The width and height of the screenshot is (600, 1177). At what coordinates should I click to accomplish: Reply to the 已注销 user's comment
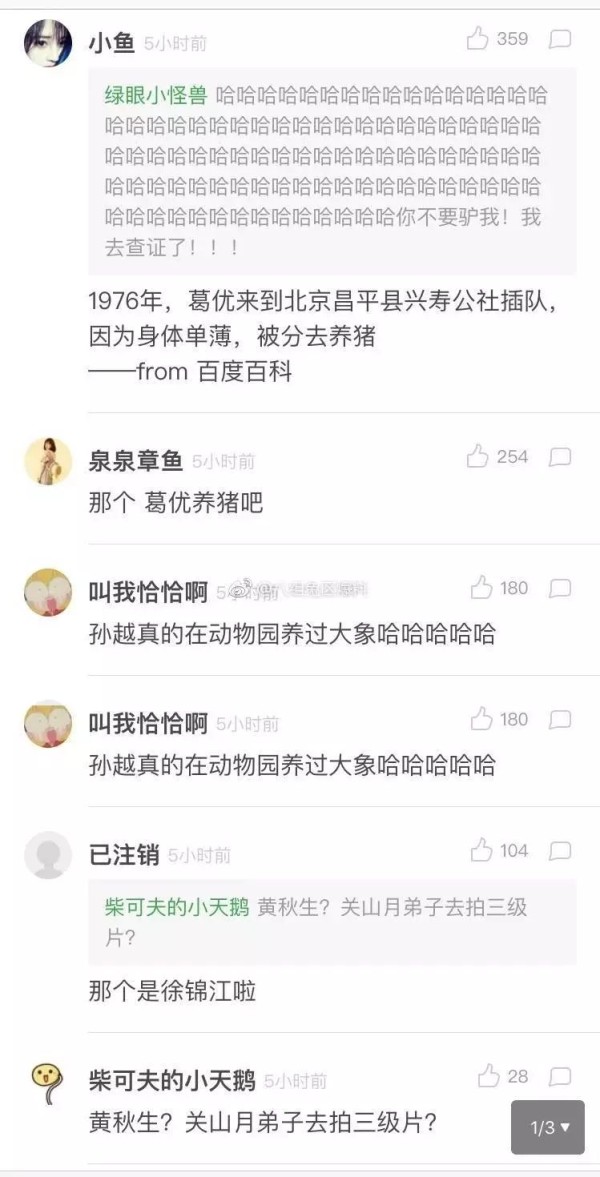click(x=560, y=850)
